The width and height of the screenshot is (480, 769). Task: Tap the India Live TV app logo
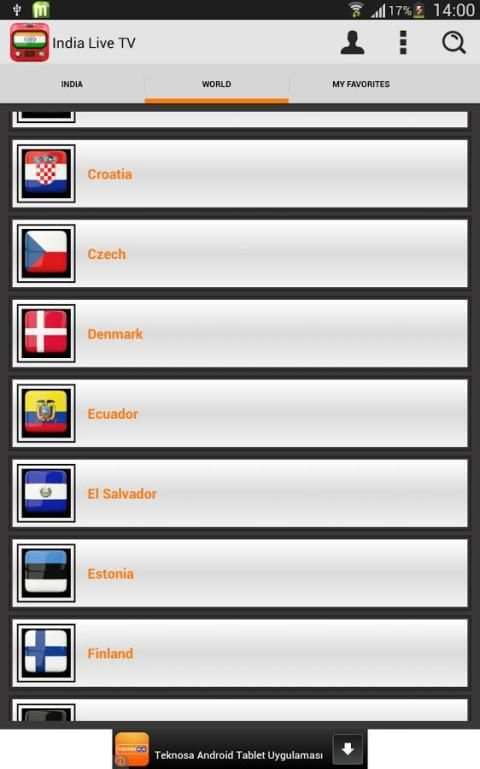(30, 43)
